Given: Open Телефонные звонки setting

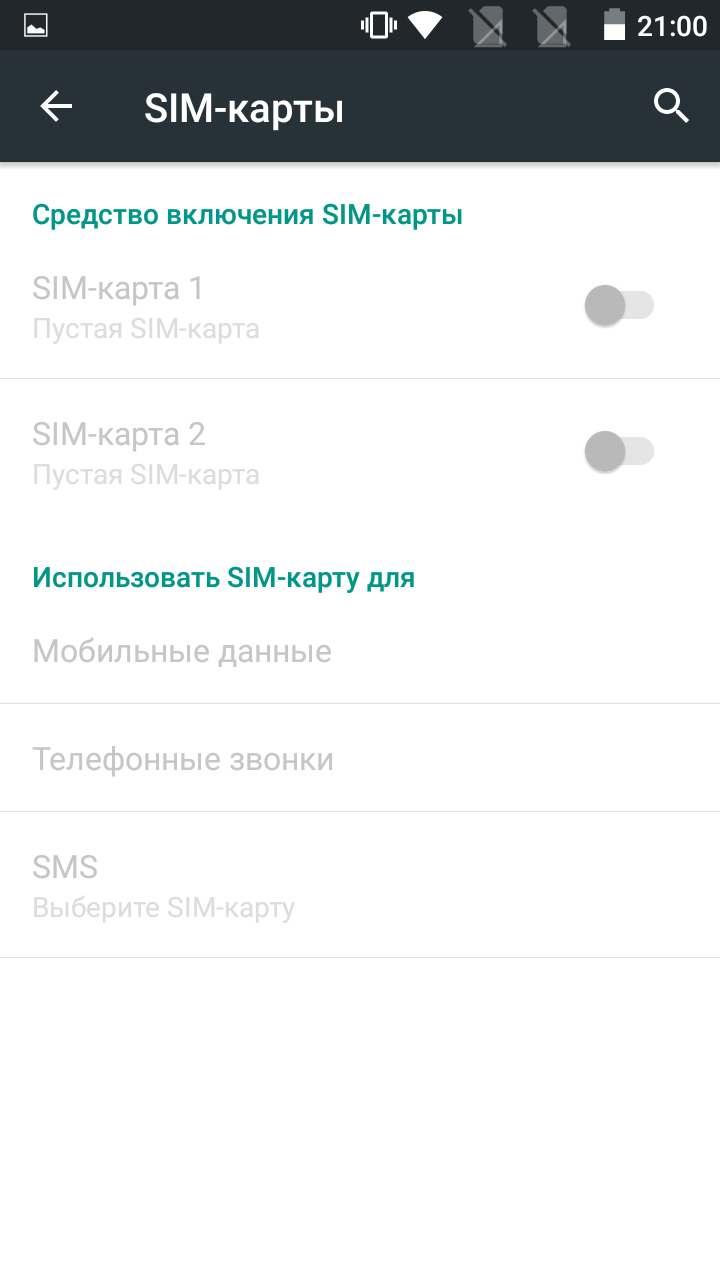Looking at the screenshot, I should 360,758.
